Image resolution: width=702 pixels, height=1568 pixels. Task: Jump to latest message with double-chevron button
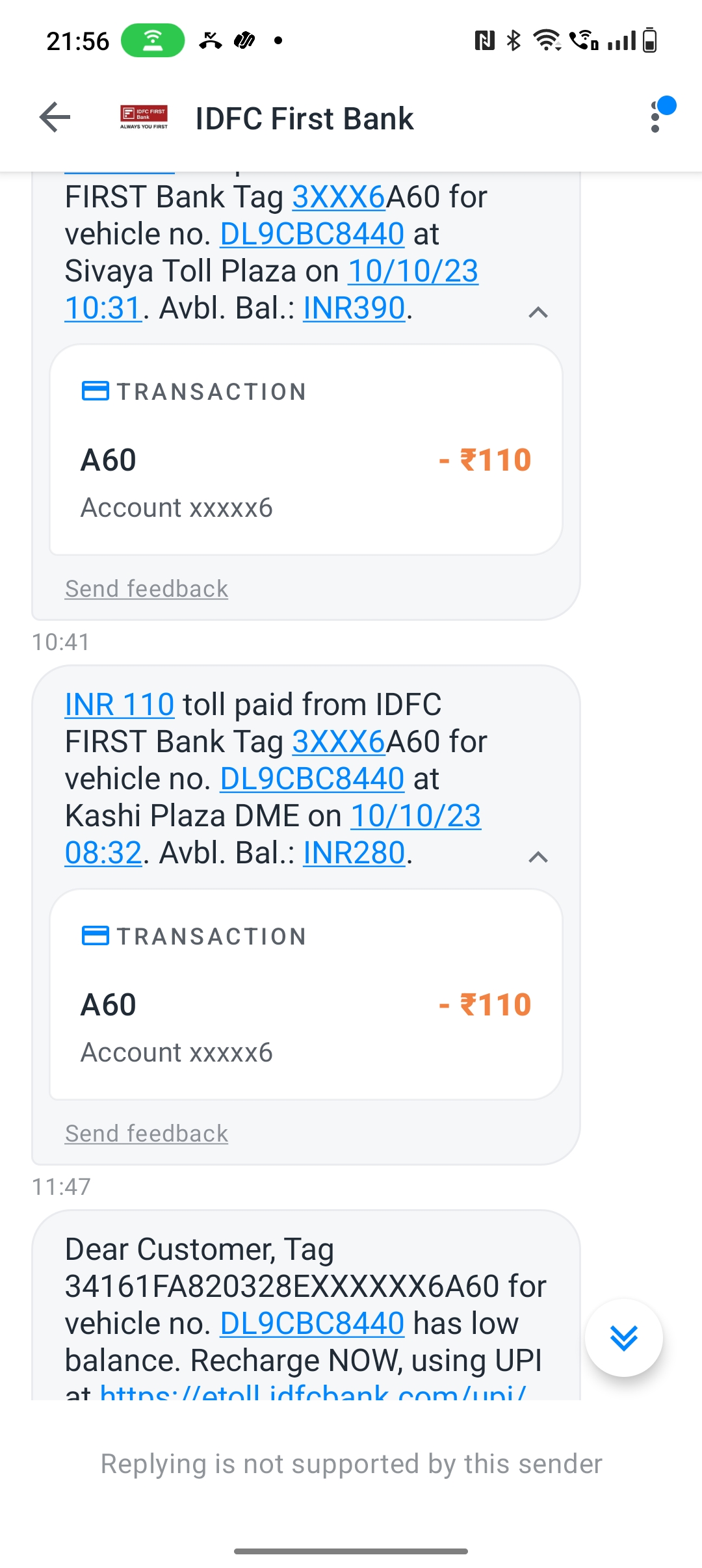(624, 1338)
